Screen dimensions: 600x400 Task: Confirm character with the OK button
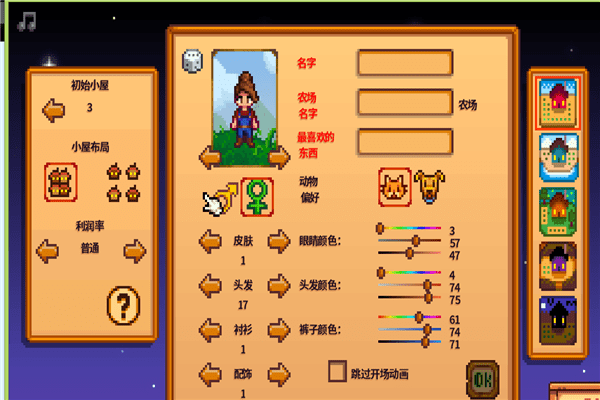click(484, 379)
